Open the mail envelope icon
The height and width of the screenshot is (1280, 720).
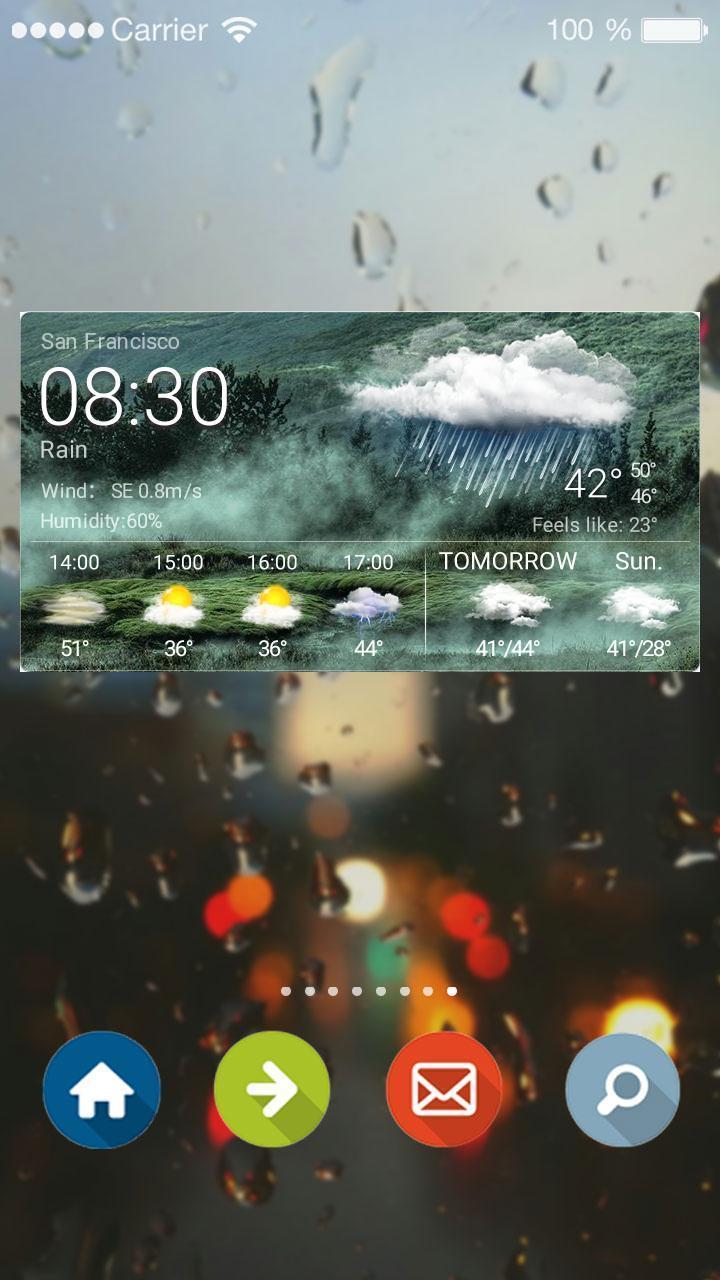click(444, 1090)
